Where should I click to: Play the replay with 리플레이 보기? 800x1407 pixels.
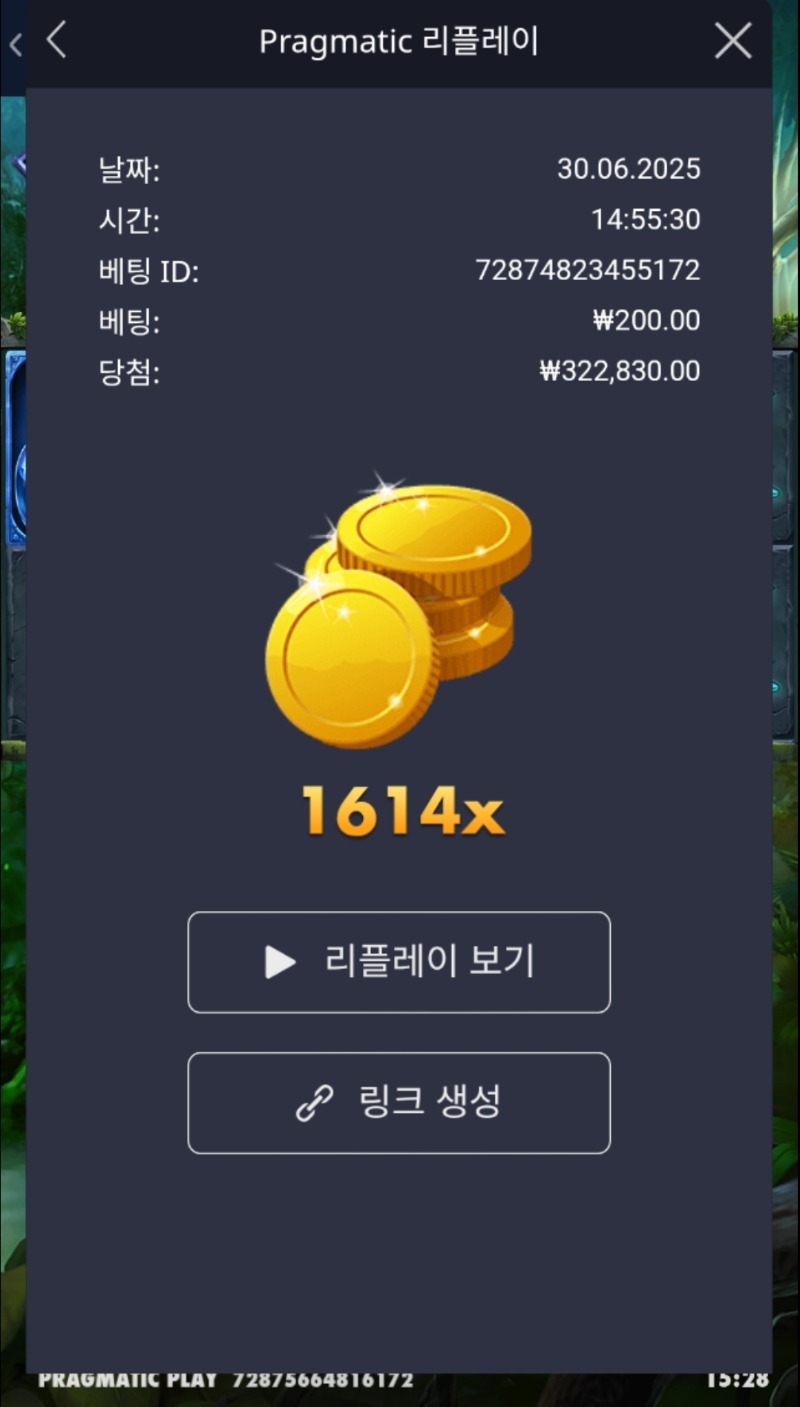pyautogui.click(x=399, y=962)
